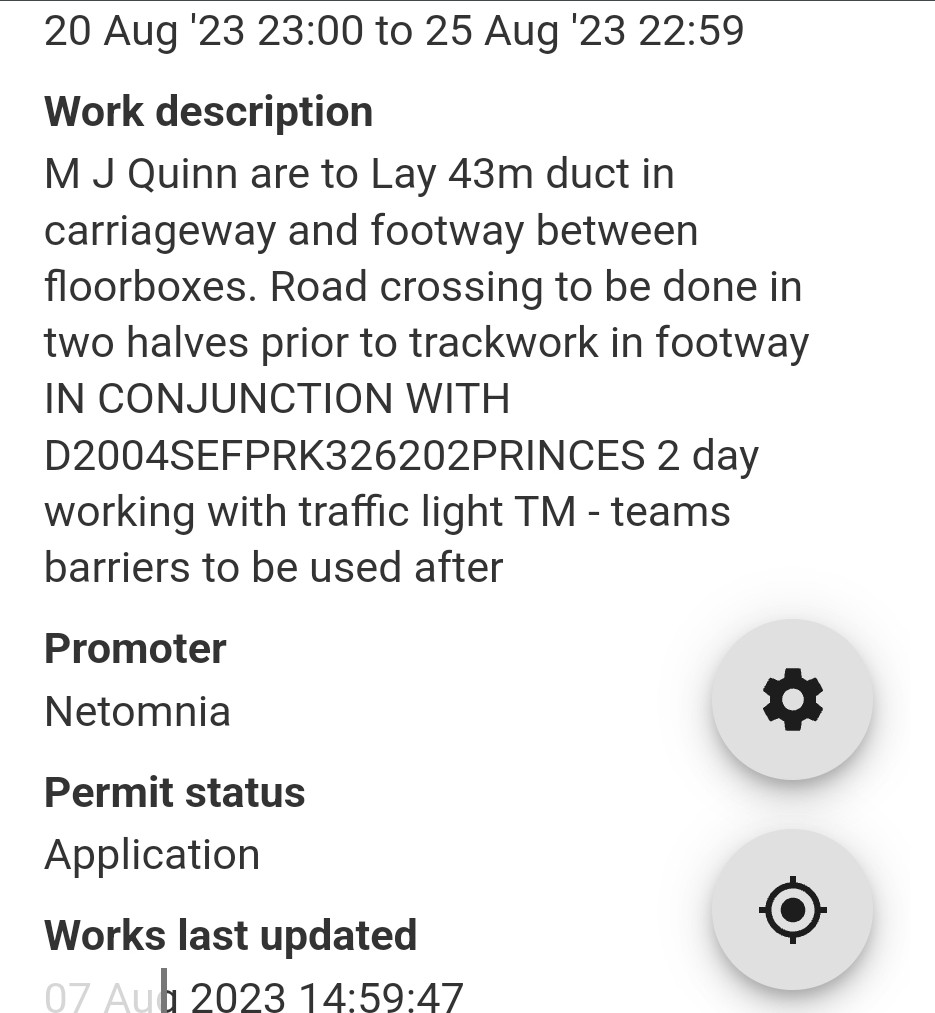The height and width of the screenshot is (1013, 935).
Task: Open the settings gear button
Action: [792, 700]
